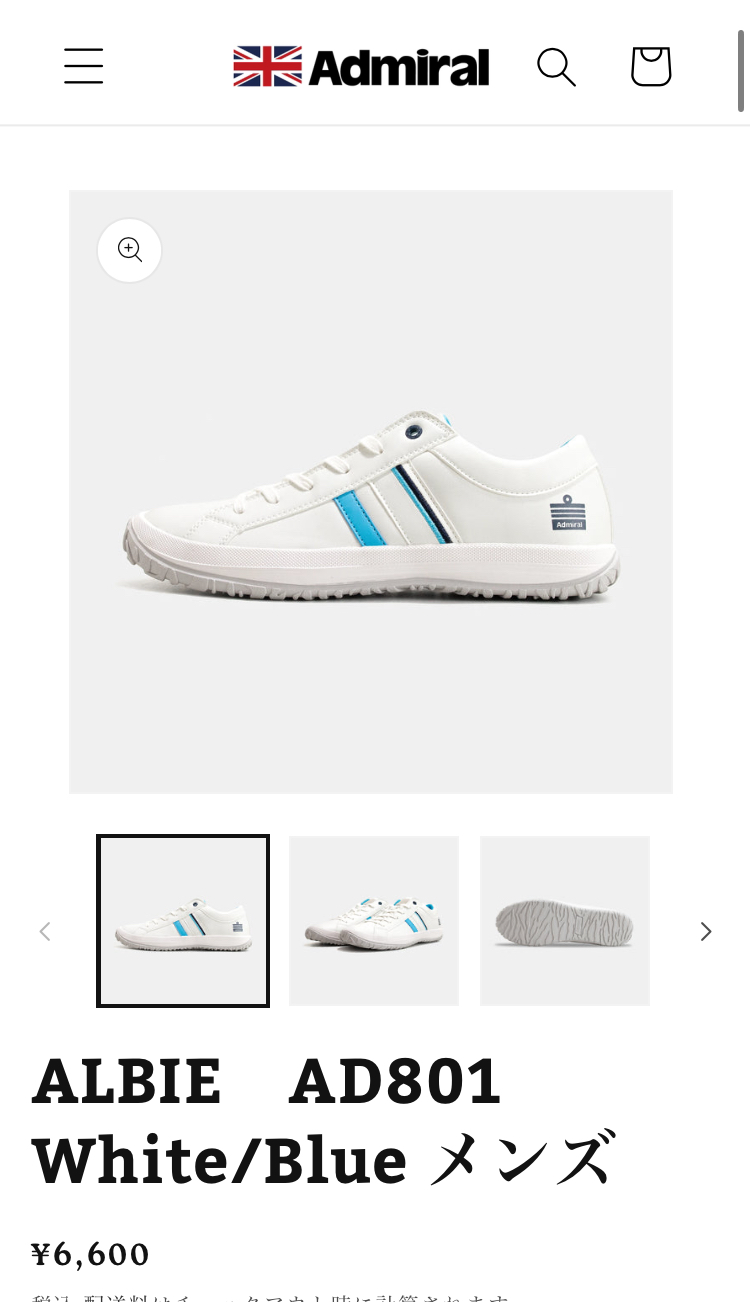Select the sole view thumbnail
The height and width of the screenshot is (1302, 750).
[565, 921]
